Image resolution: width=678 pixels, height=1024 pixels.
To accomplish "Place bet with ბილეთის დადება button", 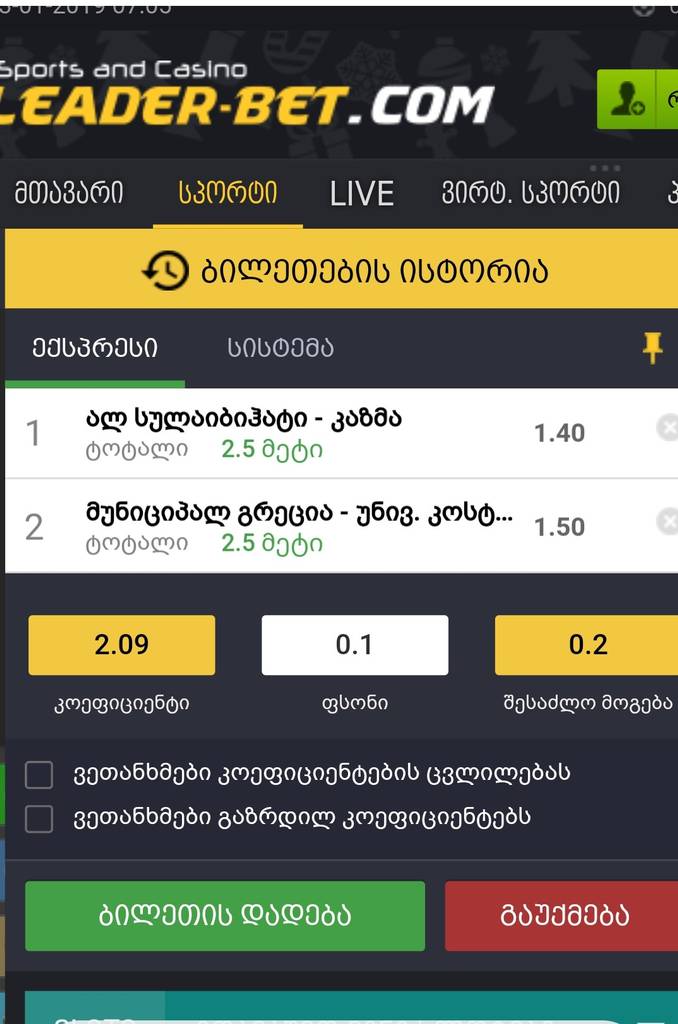I will click(225, 915).
